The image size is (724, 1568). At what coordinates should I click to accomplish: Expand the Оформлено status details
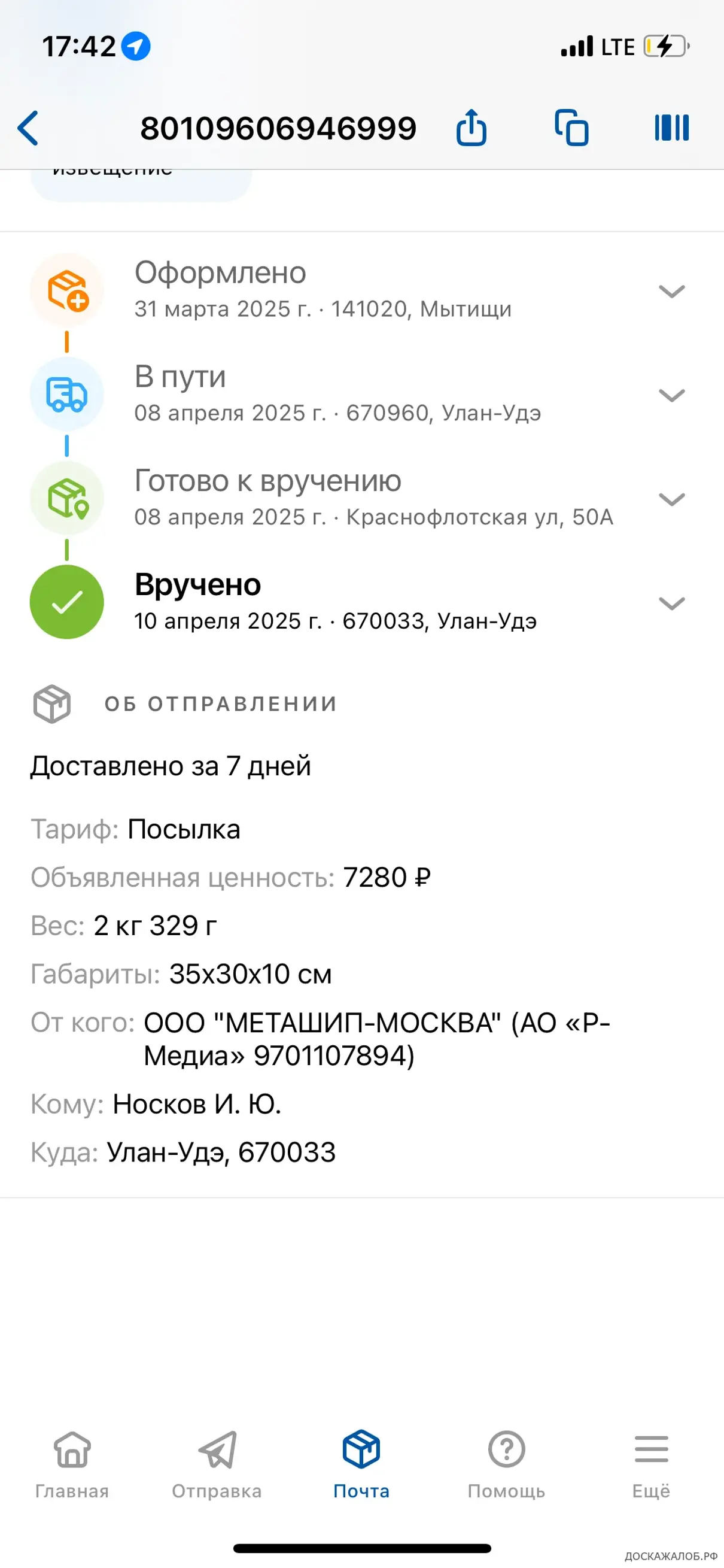click(x=672, y=291)
